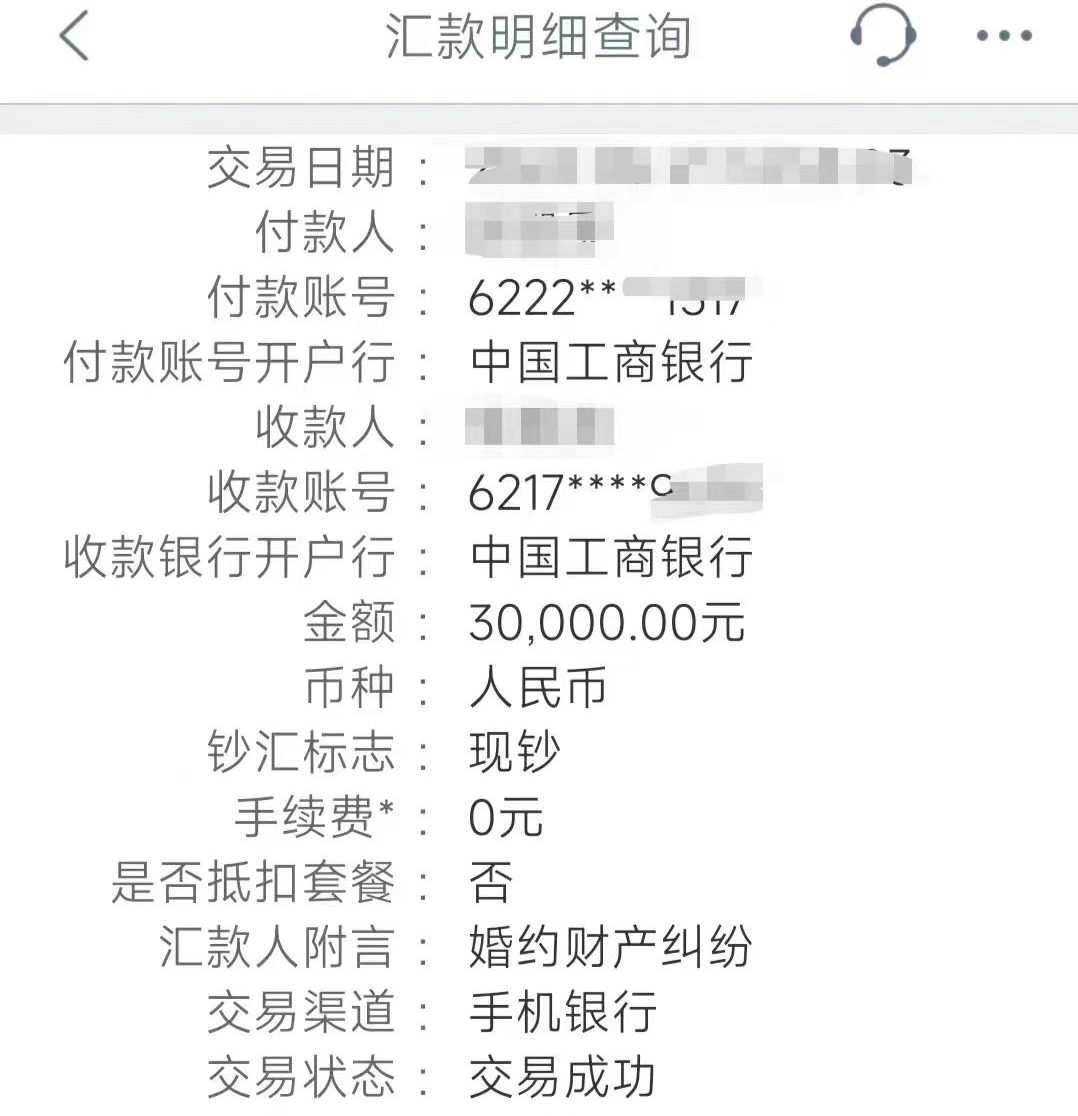1078x1116 pixels.
Task: Go back from remittance detail query
Action: [74, 37]
